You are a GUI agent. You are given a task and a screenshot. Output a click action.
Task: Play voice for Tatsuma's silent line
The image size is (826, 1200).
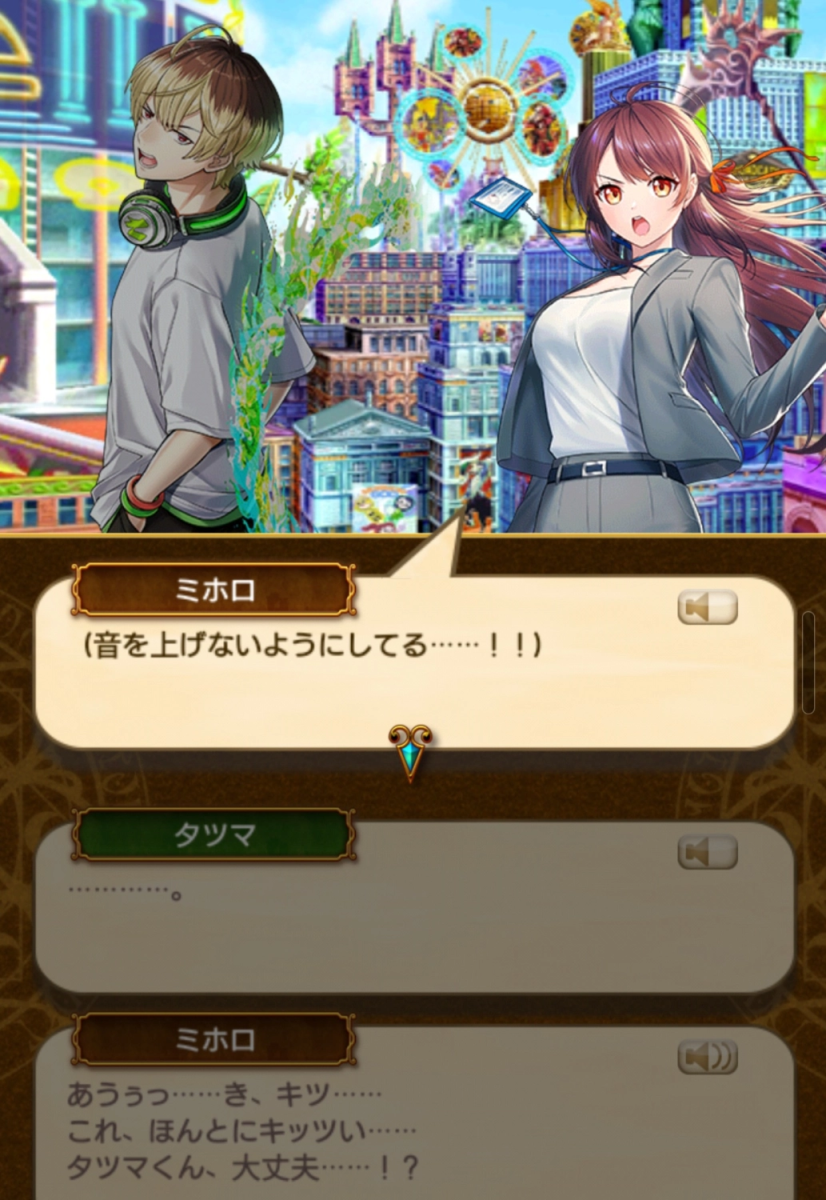[x=707, y=852]
